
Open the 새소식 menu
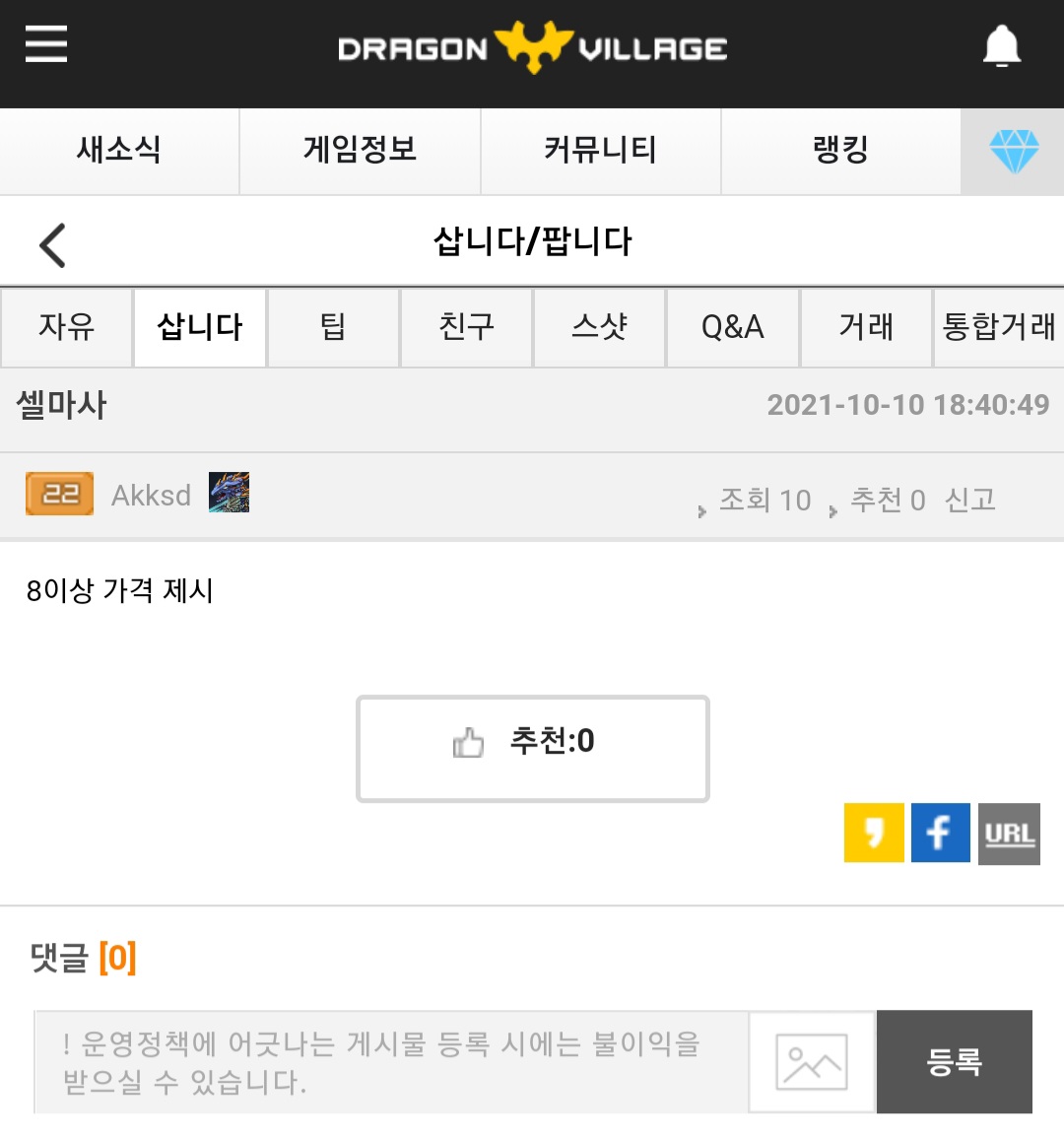click(x=119, y=151)
